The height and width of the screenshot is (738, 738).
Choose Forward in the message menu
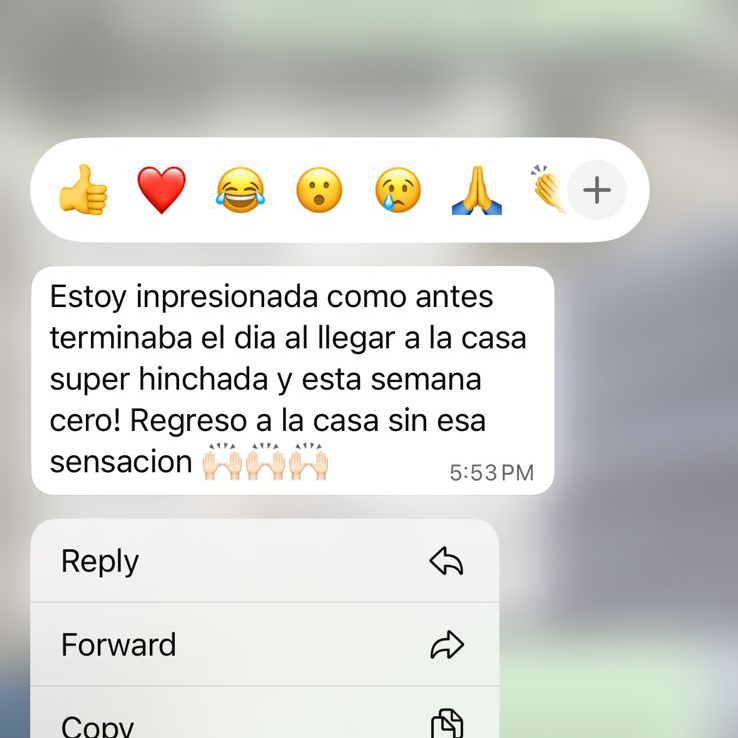(x=264, y=644)
